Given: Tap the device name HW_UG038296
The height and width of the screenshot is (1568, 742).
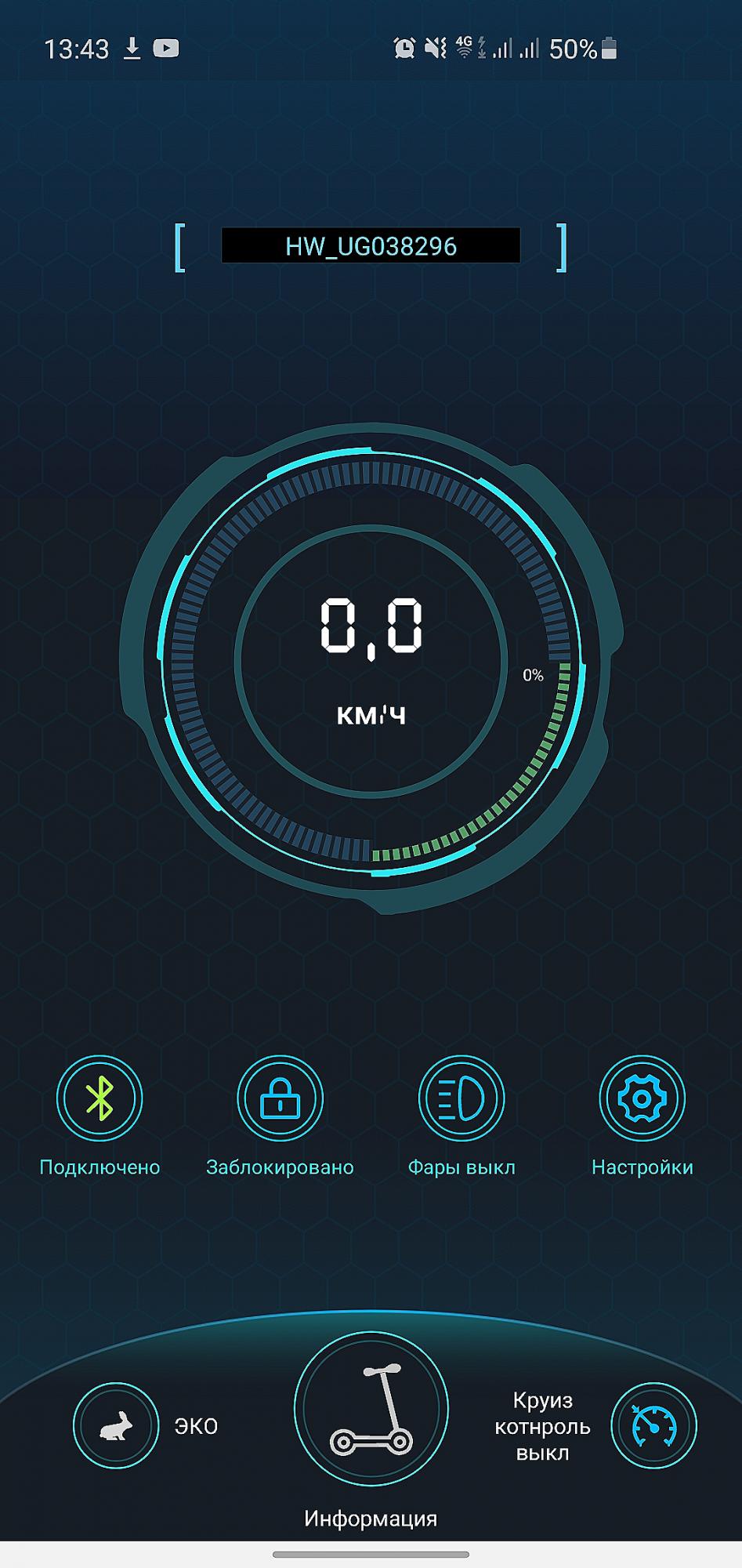Looking at the screenshot, I should (371, 246).
